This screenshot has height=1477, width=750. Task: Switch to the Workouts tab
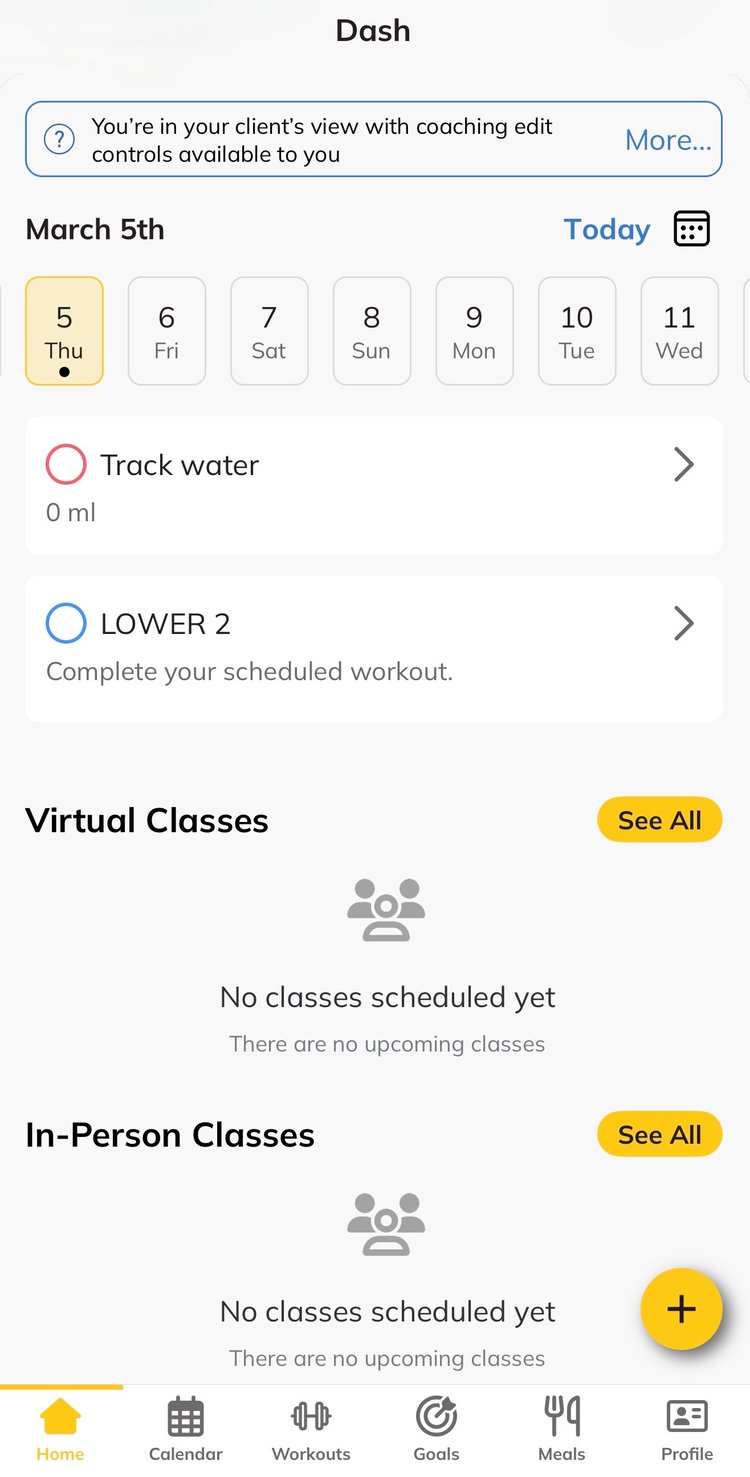coord(311,1430)
